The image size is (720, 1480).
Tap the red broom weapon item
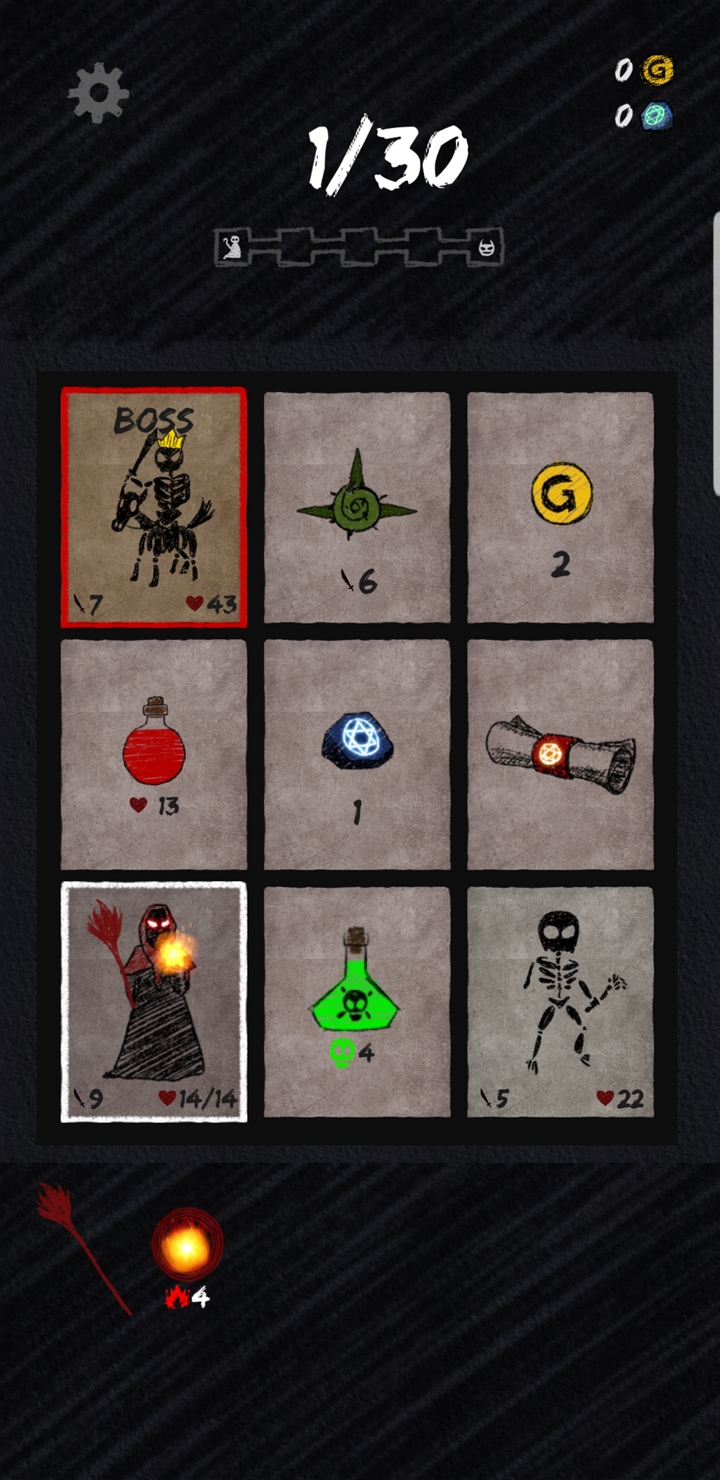(82, 1247)
